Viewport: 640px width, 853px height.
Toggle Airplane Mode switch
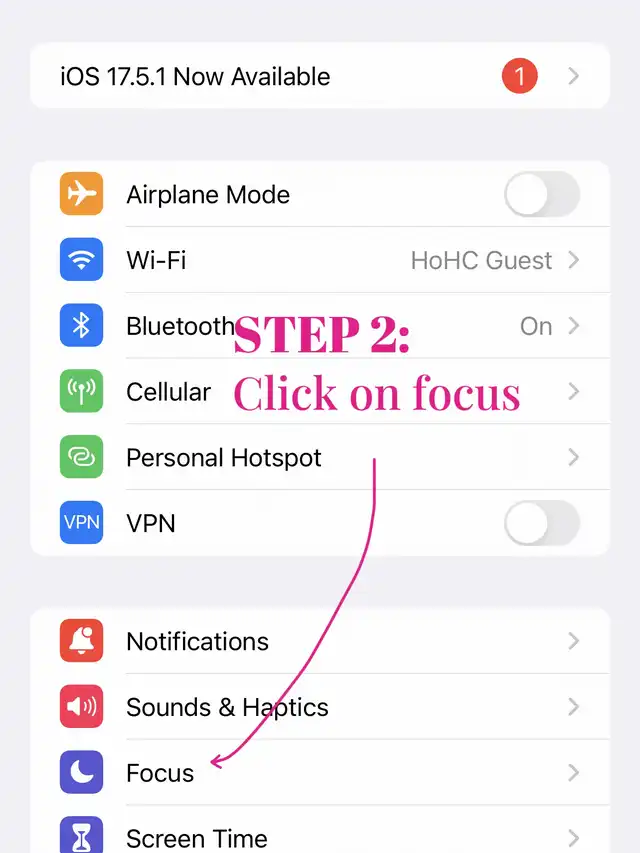coord(541,194)
